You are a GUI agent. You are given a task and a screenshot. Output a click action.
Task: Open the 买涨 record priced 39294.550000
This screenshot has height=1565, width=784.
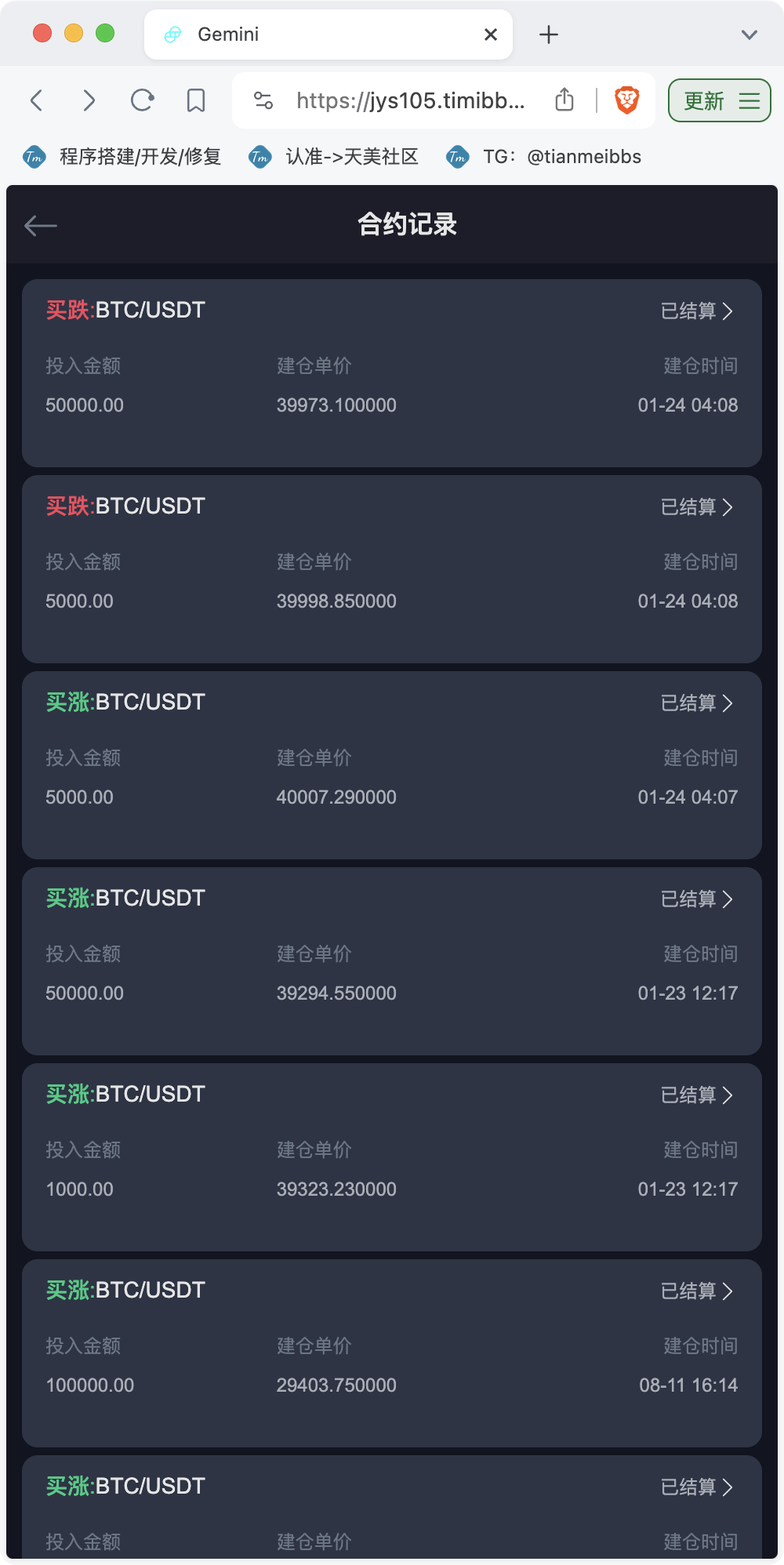coord(392,961)
